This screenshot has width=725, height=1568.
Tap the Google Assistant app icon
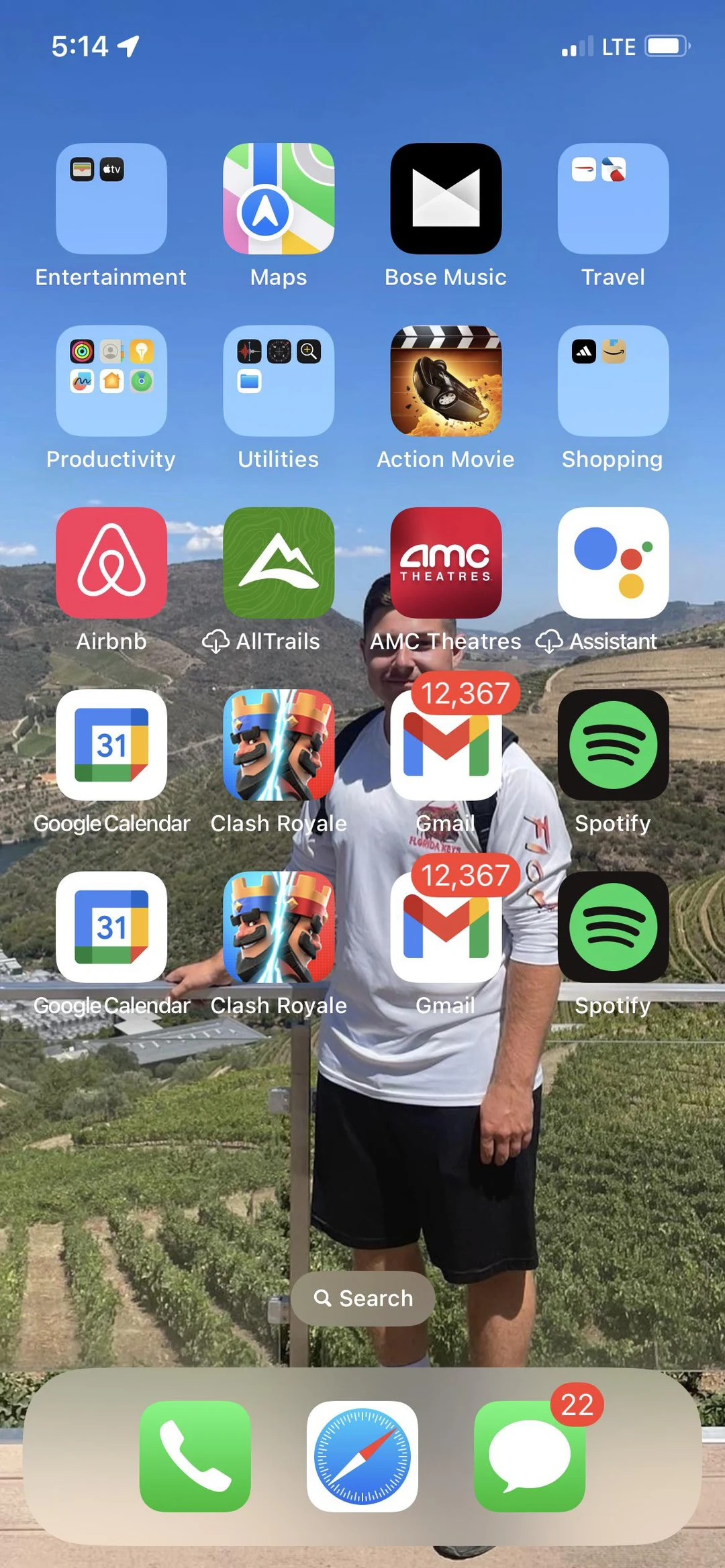(x=613, y=563)
